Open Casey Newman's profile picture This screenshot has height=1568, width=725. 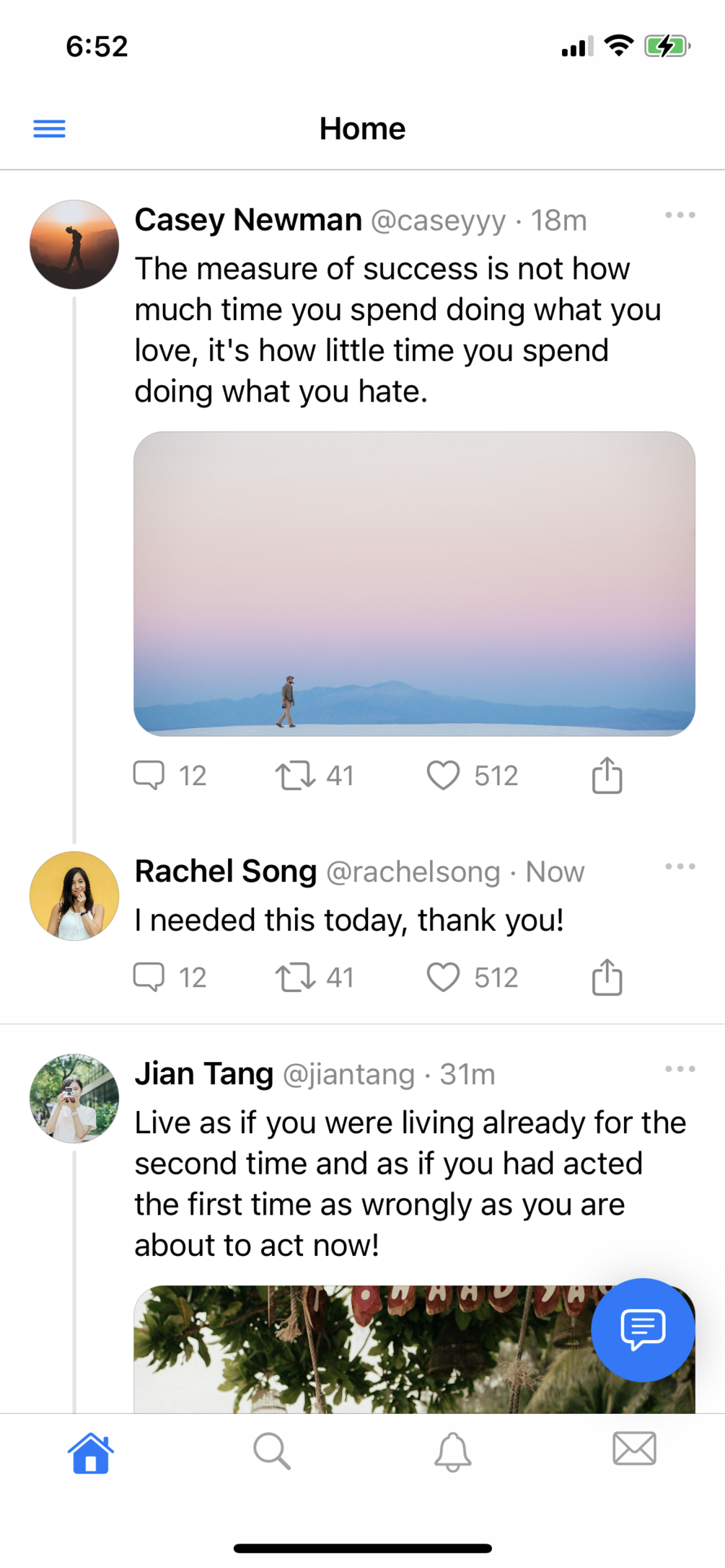click(74, 244)
